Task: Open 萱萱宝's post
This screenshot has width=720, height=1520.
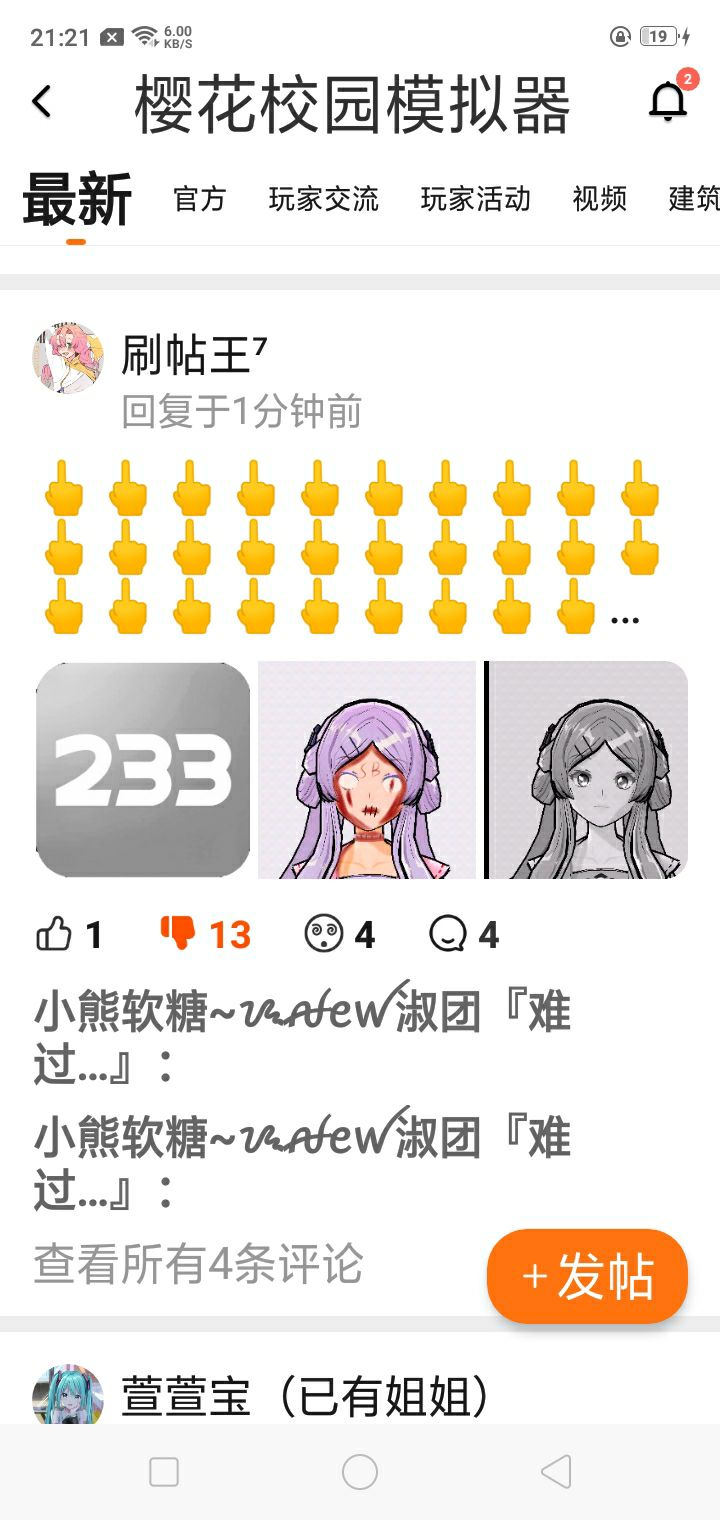Action: [x=305, y=1396]
